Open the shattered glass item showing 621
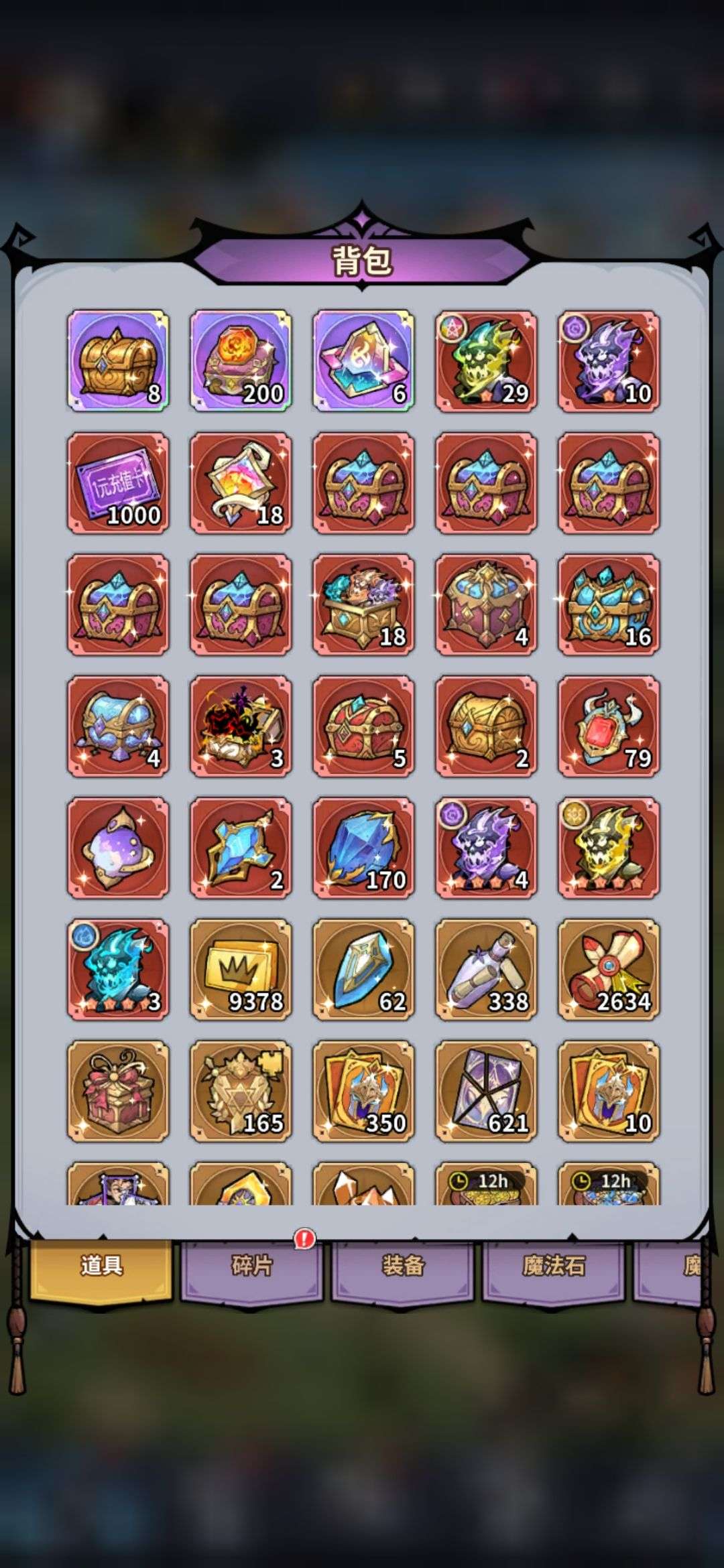Image resolution: width=724 pixels, height=1568 pixels. (486, 1091)
